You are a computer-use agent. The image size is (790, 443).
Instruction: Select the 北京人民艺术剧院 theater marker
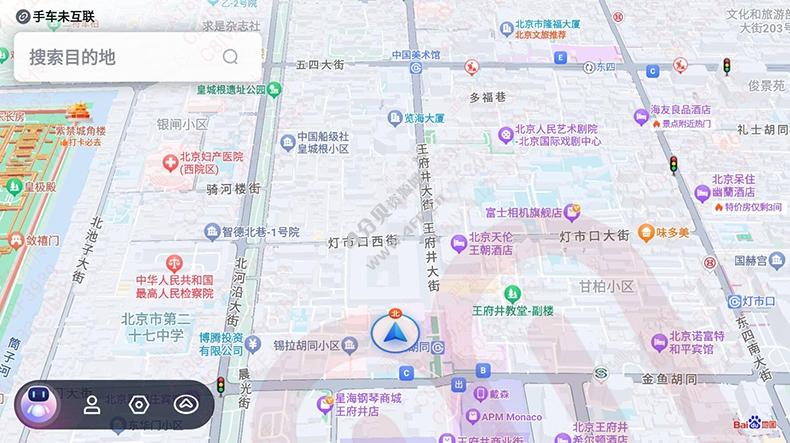click(506, 134)
